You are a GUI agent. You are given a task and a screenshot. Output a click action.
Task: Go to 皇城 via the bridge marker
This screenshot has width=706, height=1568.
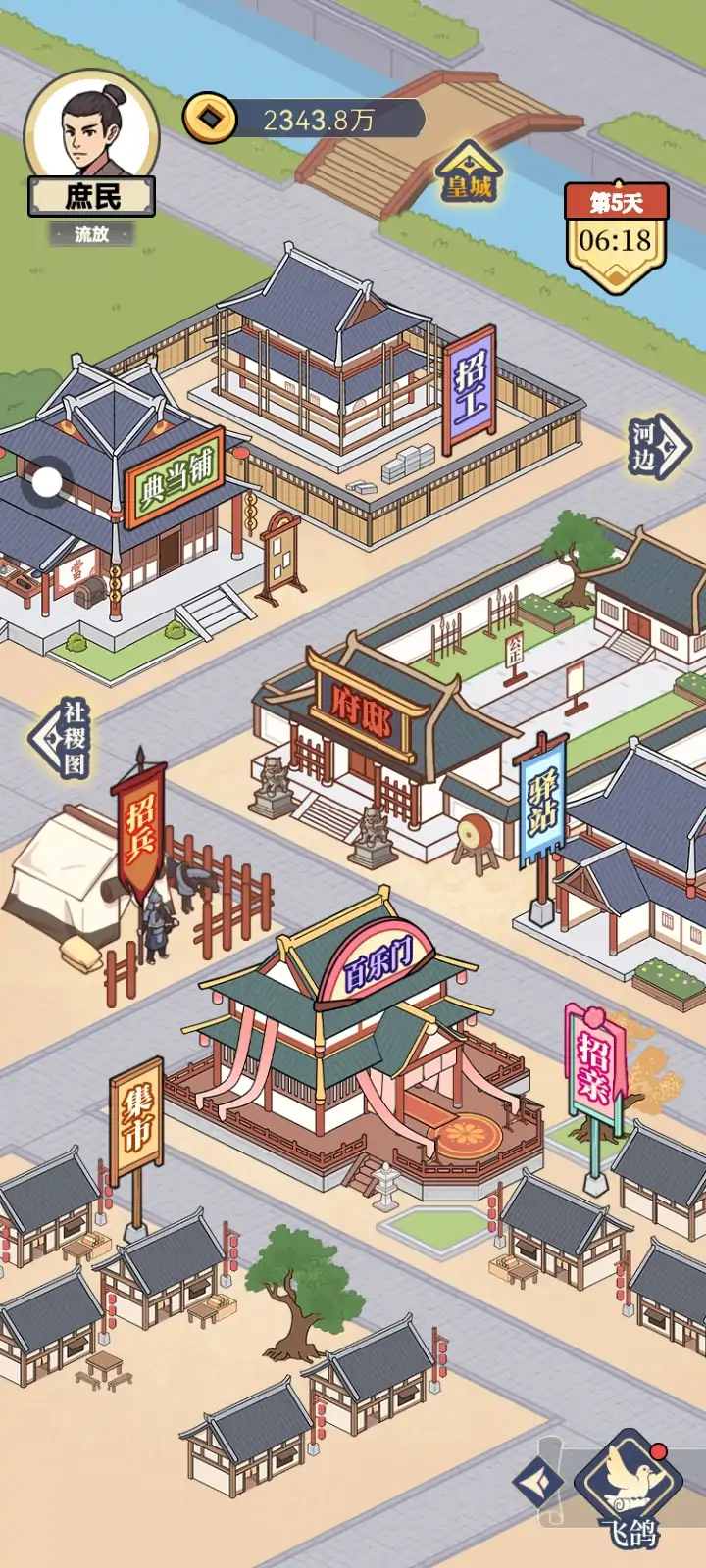coord(469,173)
